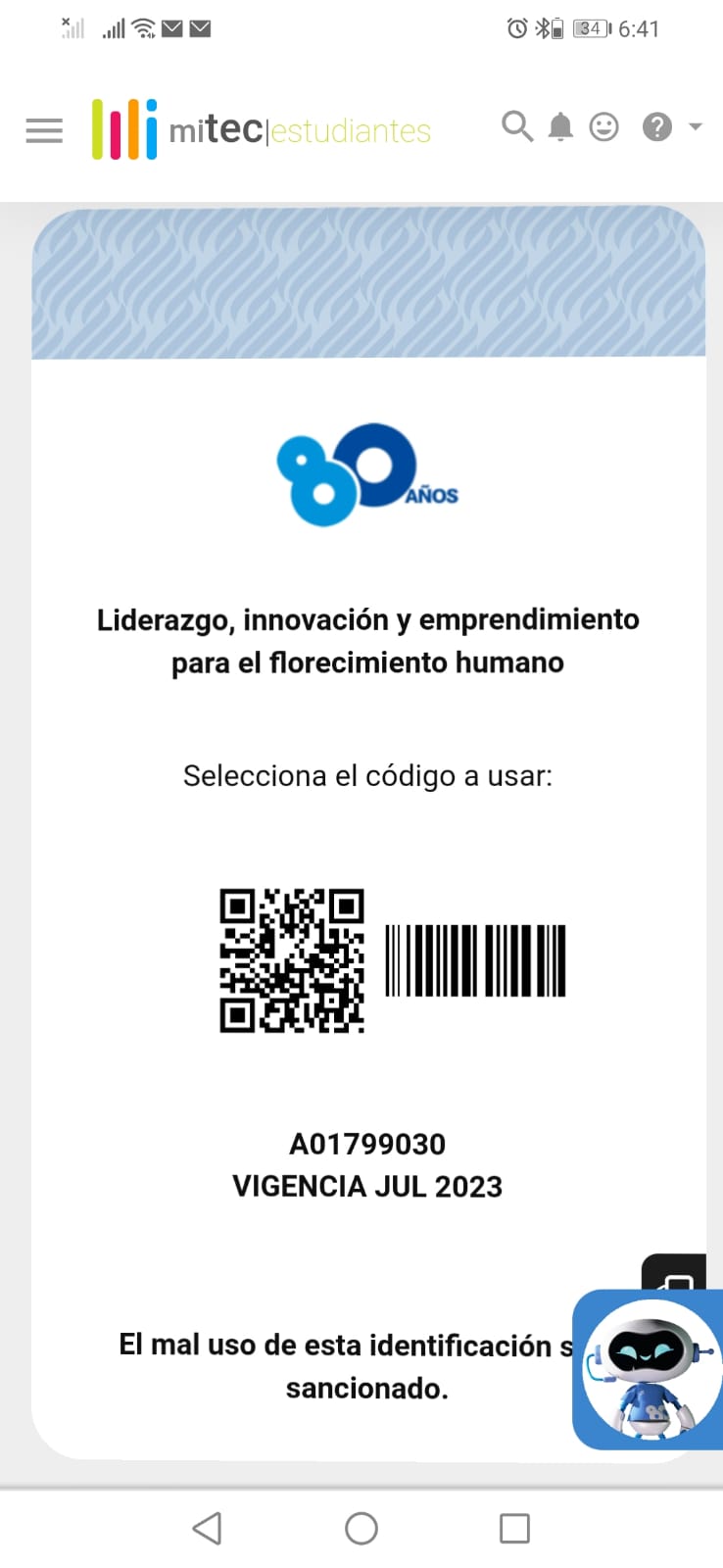Image resolution: width=723 pixels, height=1568 pixels.
Task: Select the barcode option
Action: (x=475, y=960)
